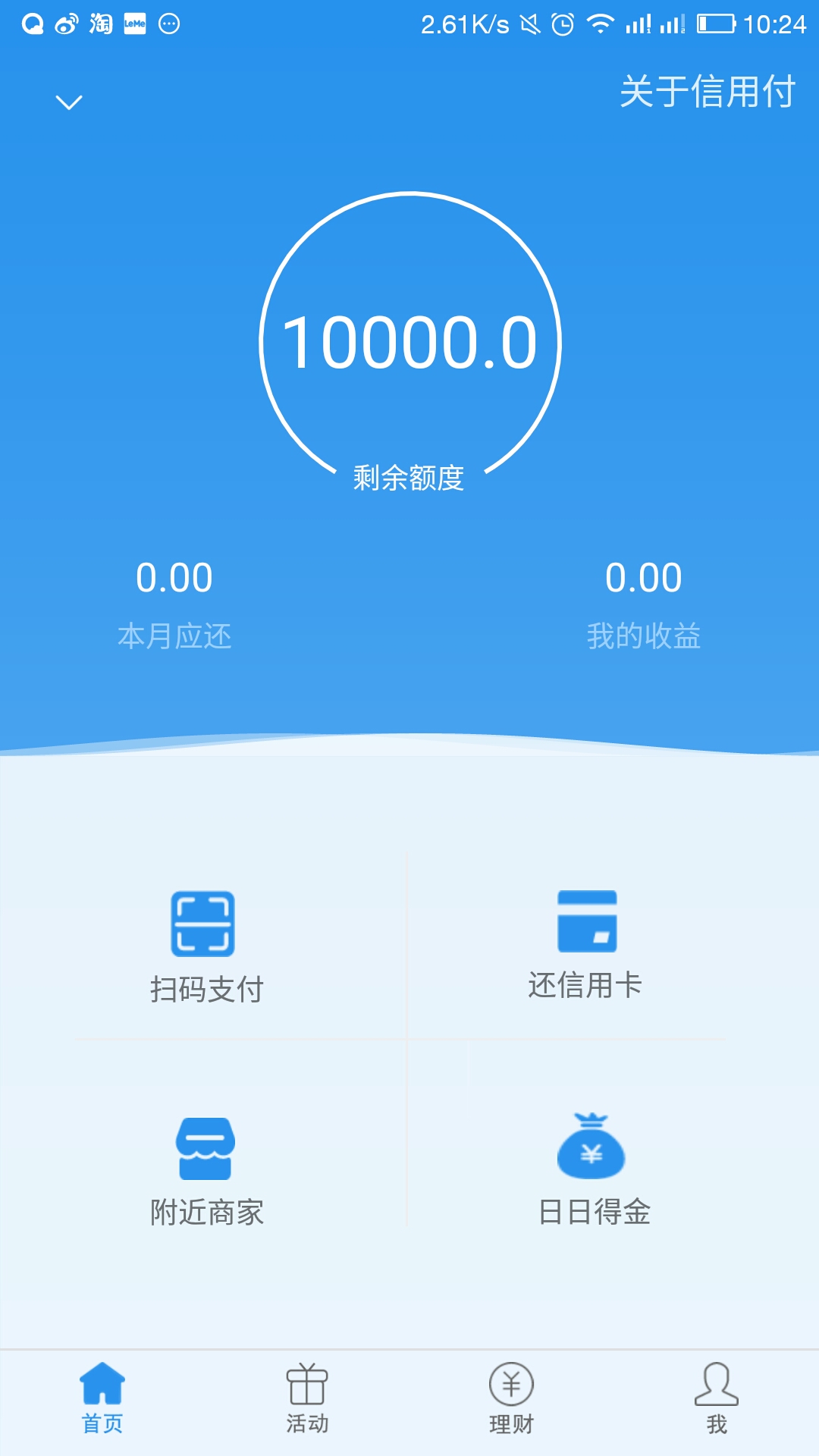
Task: View 本月应还 amount due this month
Action: pos(174,603)
